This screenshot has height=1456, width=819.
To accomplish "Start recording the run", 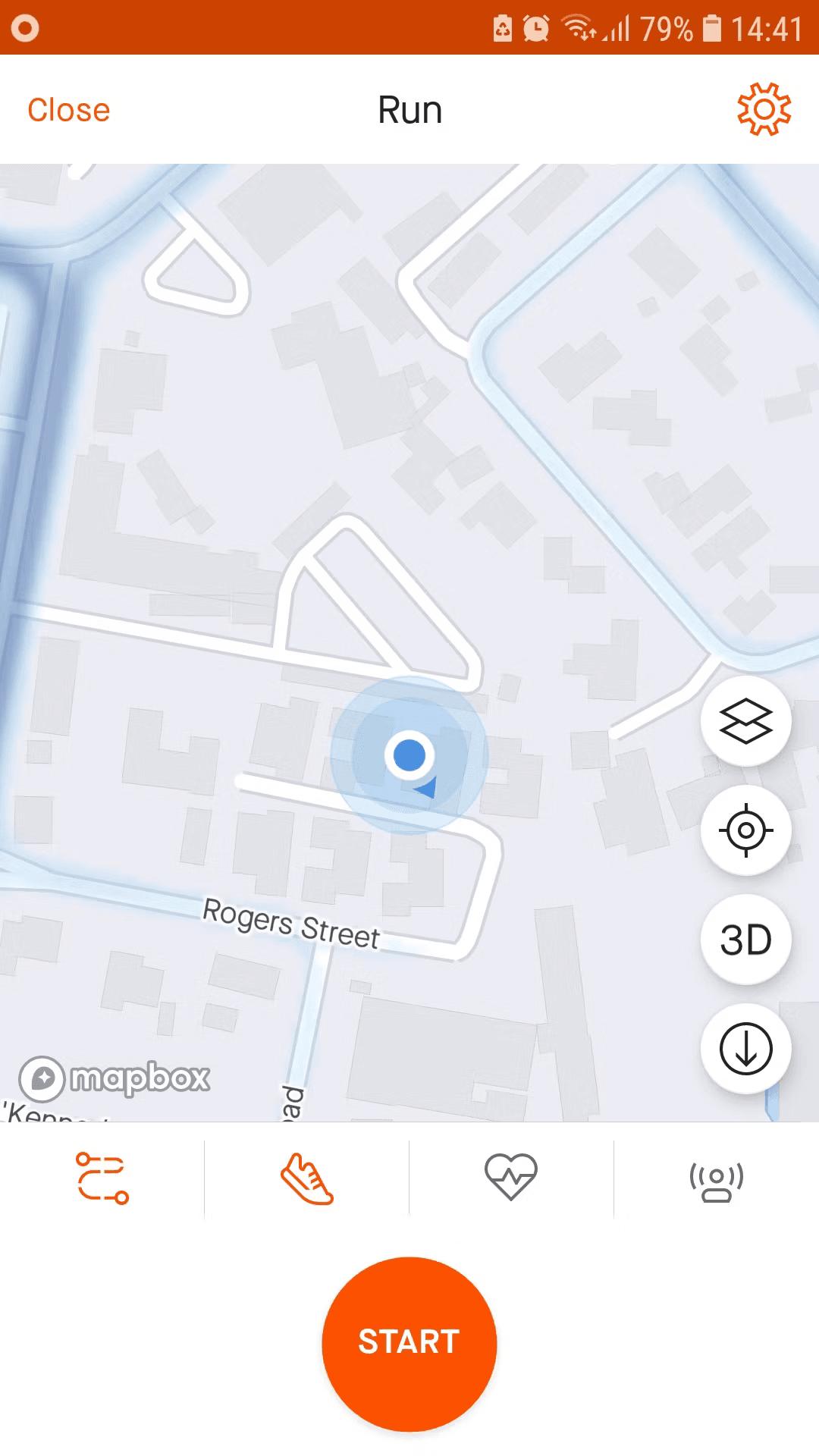I will [409, 1343].
